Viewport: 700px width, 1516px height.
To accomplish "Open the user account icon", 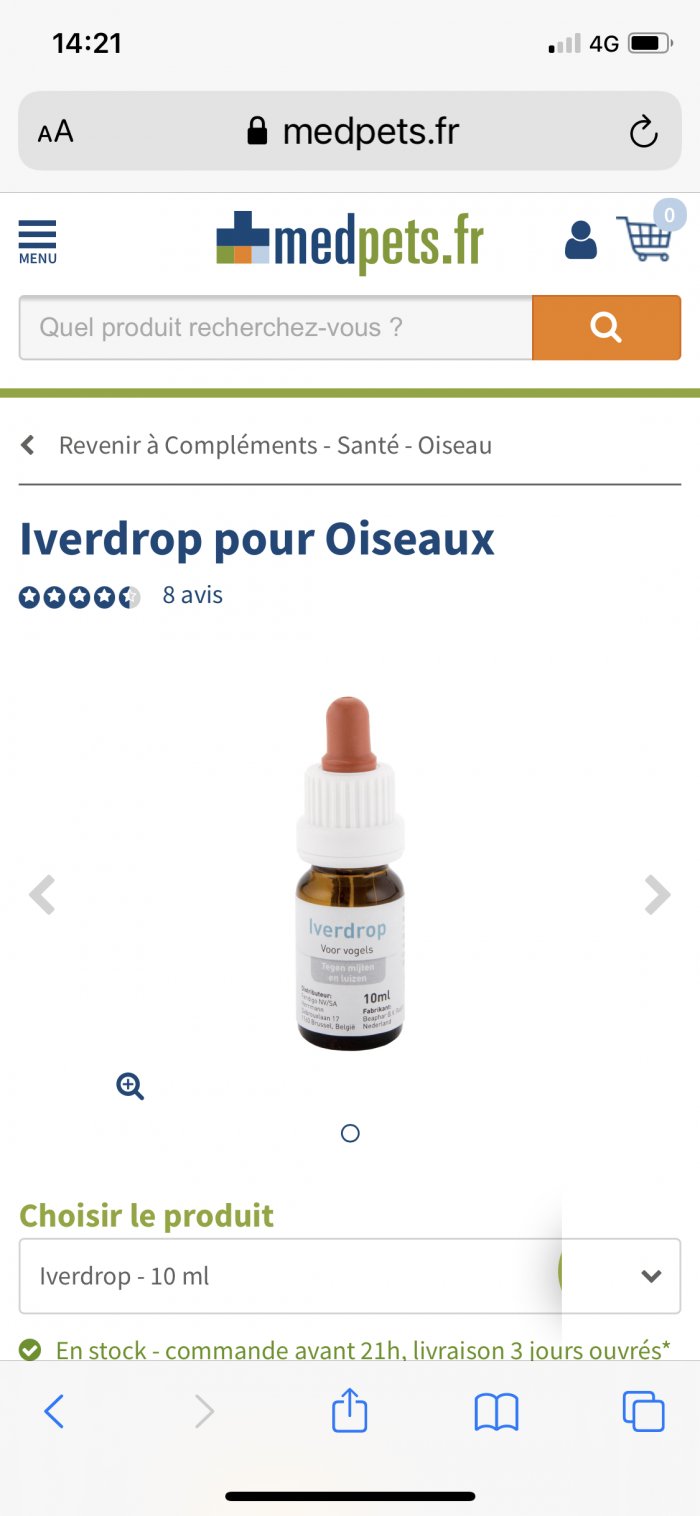I will pyautogui.click(x=581, y=240).
